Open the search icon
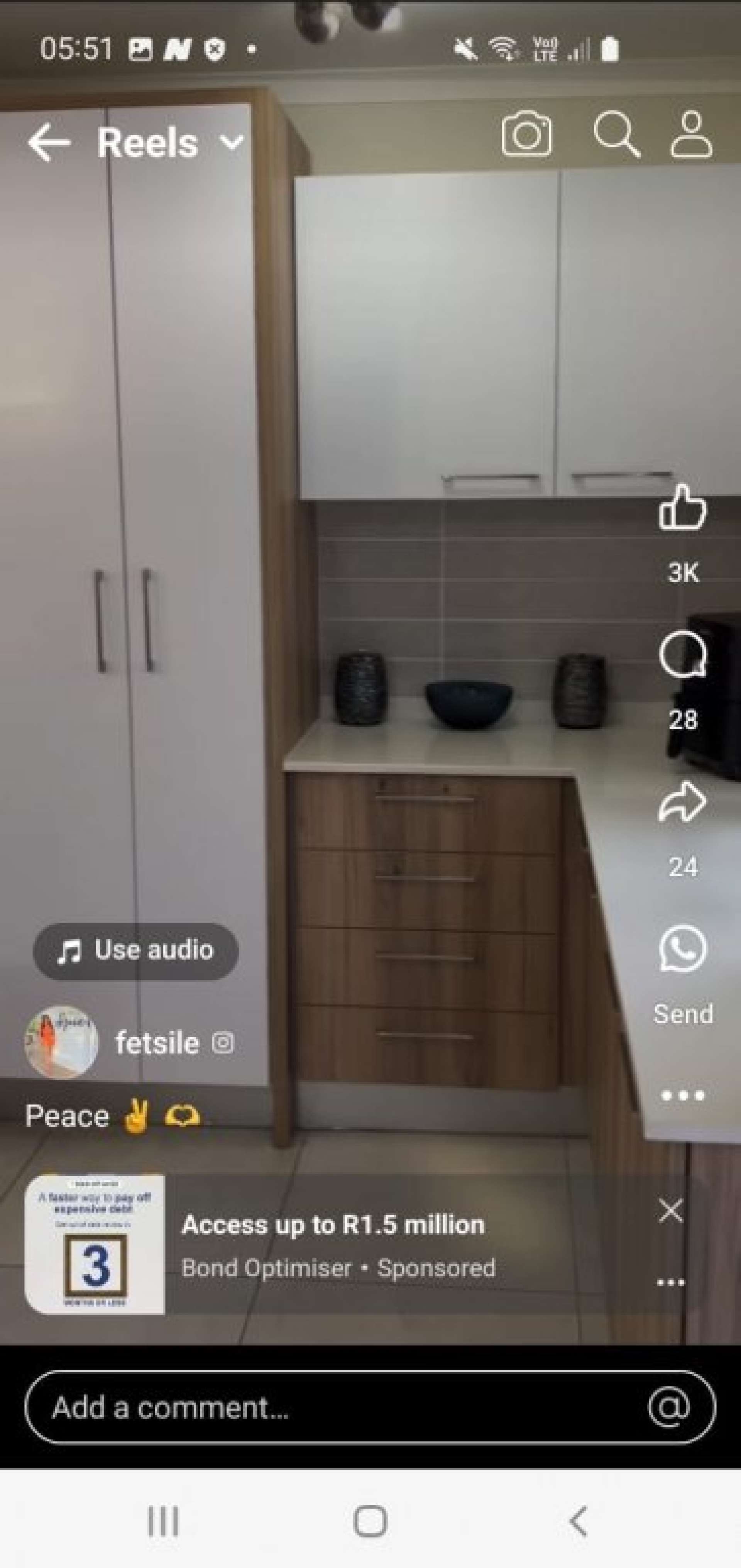This screenshot has height=1568, width=741. click(616, 134)
